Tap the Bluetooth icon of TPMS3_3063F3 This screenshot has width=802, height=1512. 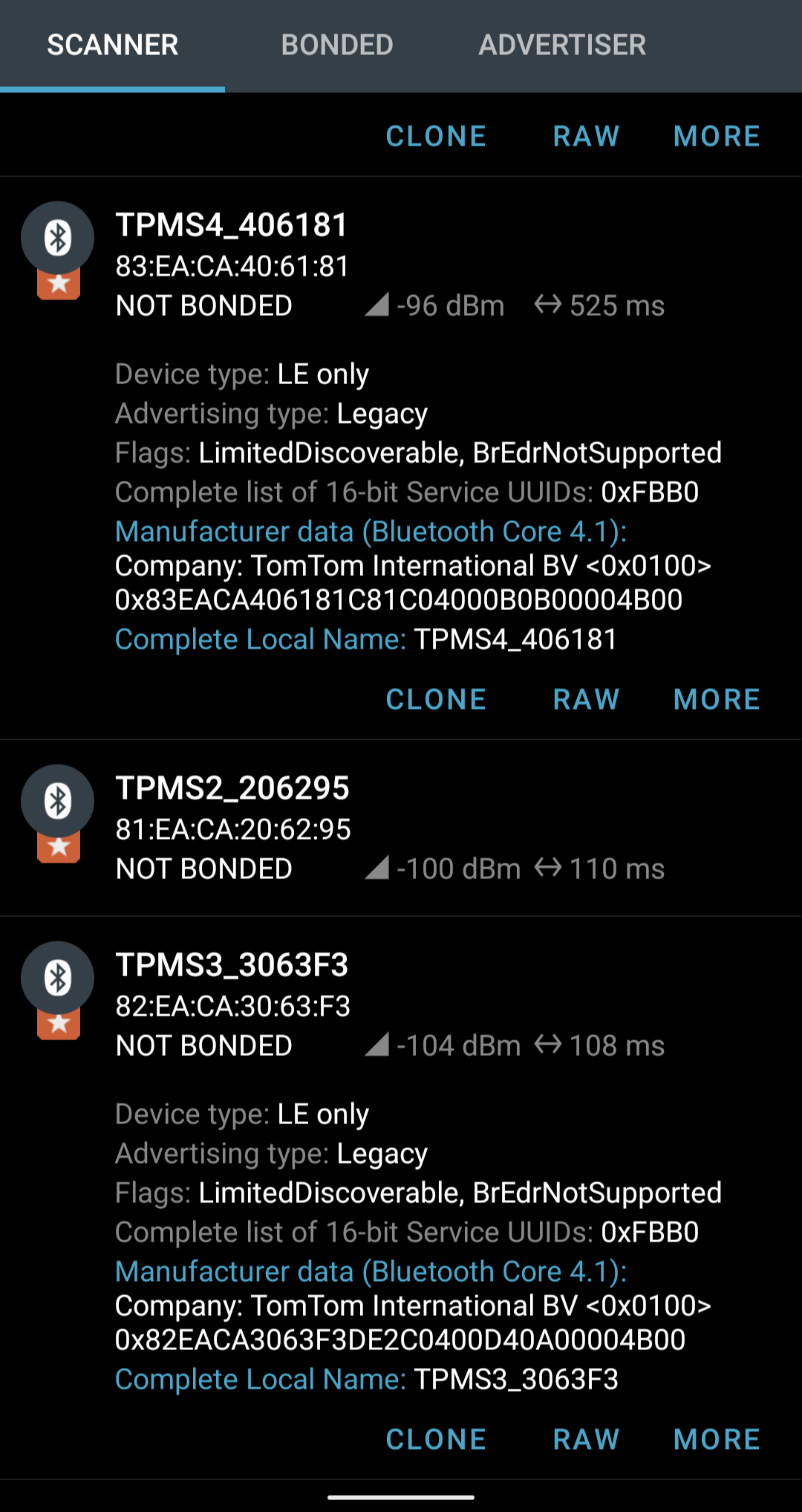click(57, 979)
